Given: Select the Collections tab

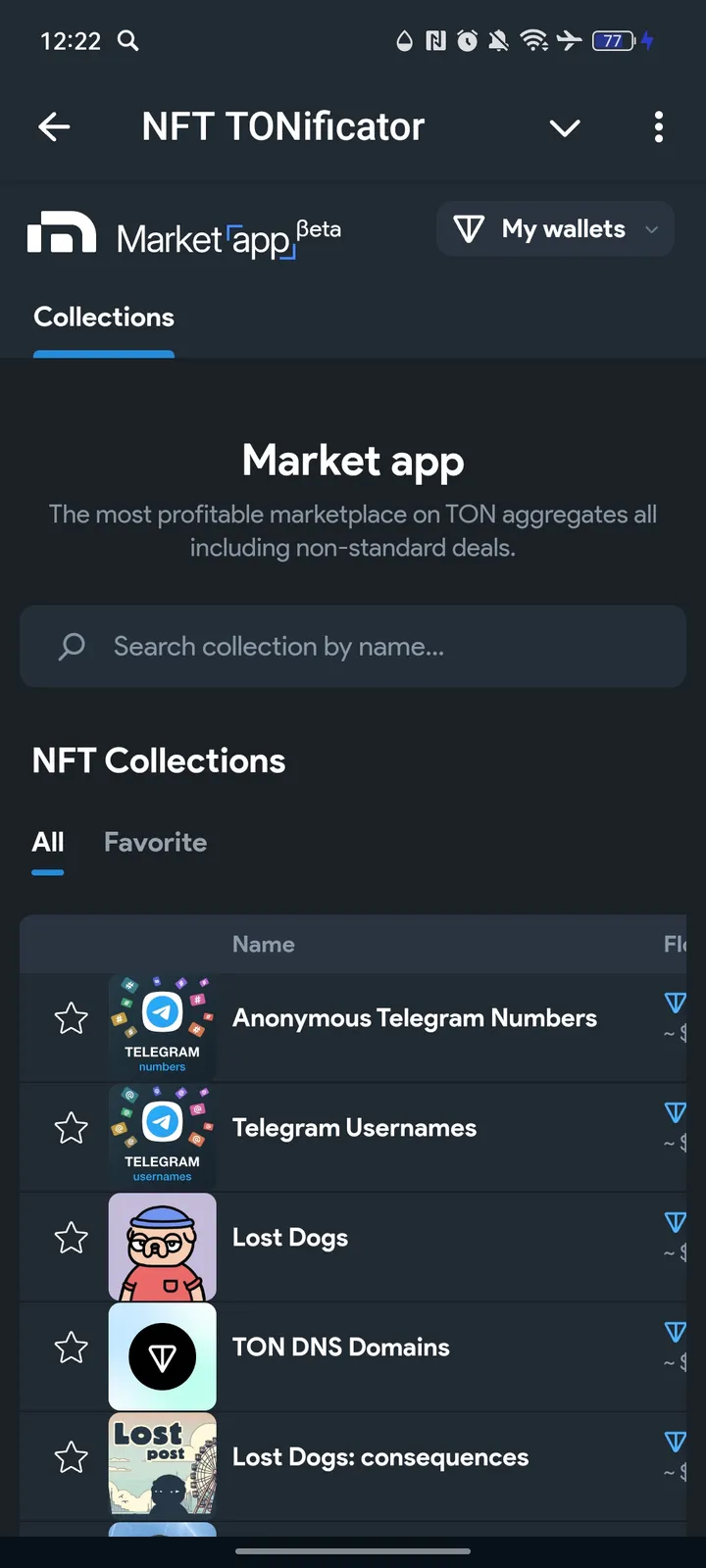Looking at the screenshot, I should (103, 317).
